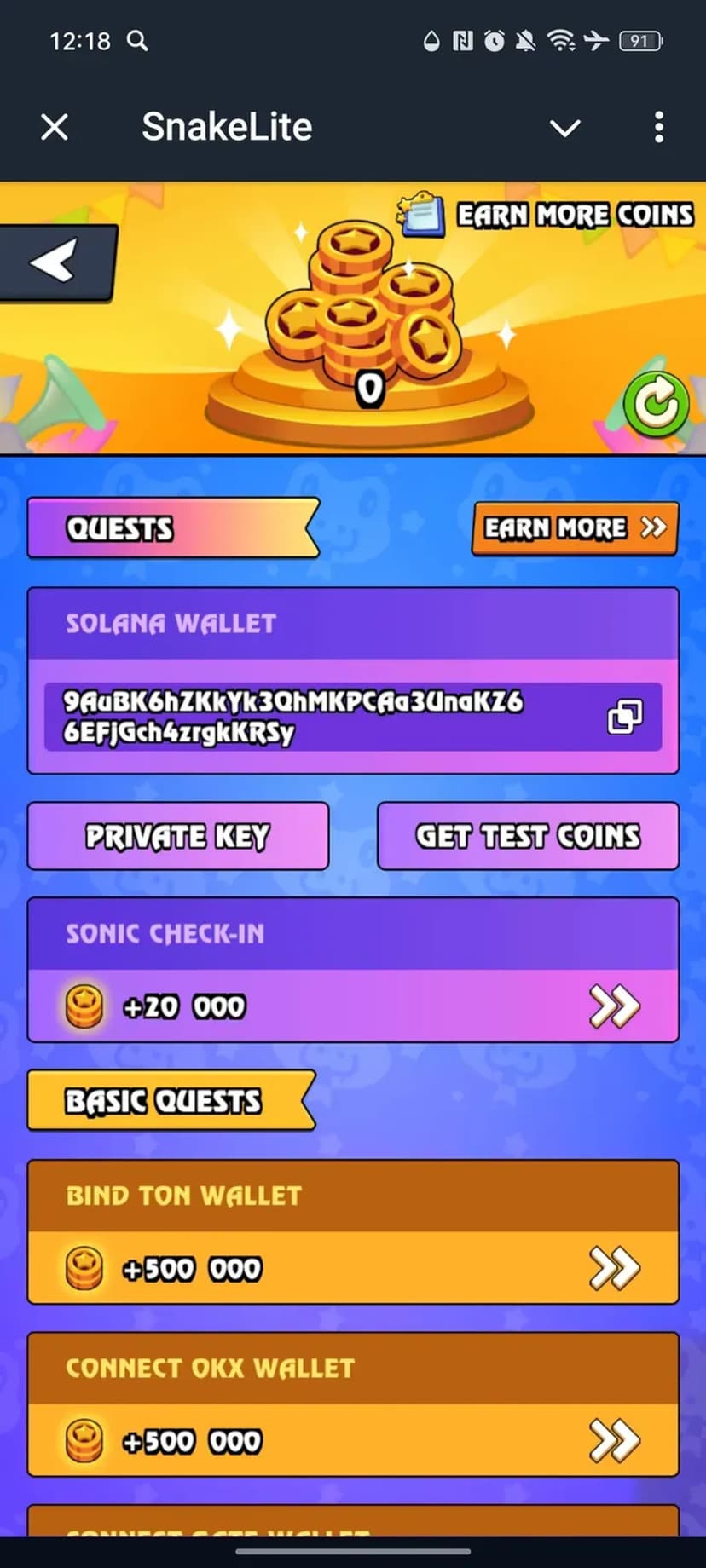Tap Get Test Coins
The width and height of the screenshot is (706, 1568).
click(528, 836)
